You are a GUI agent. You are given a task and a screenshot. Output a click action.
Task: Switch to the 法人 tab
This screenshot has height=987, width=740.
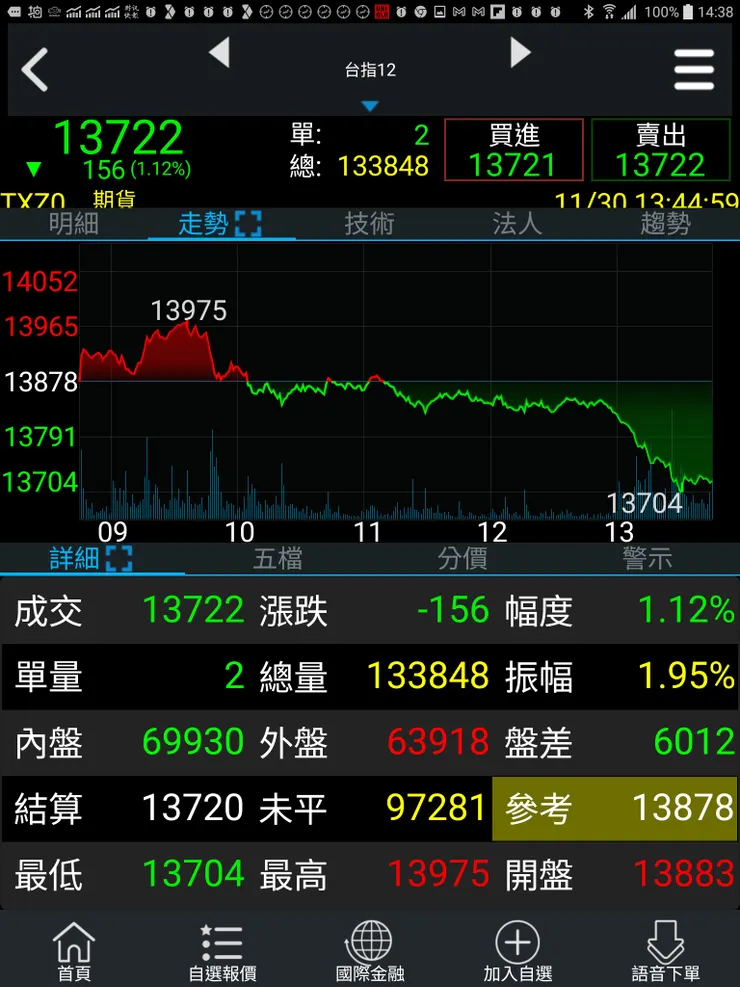coord(517,223)
